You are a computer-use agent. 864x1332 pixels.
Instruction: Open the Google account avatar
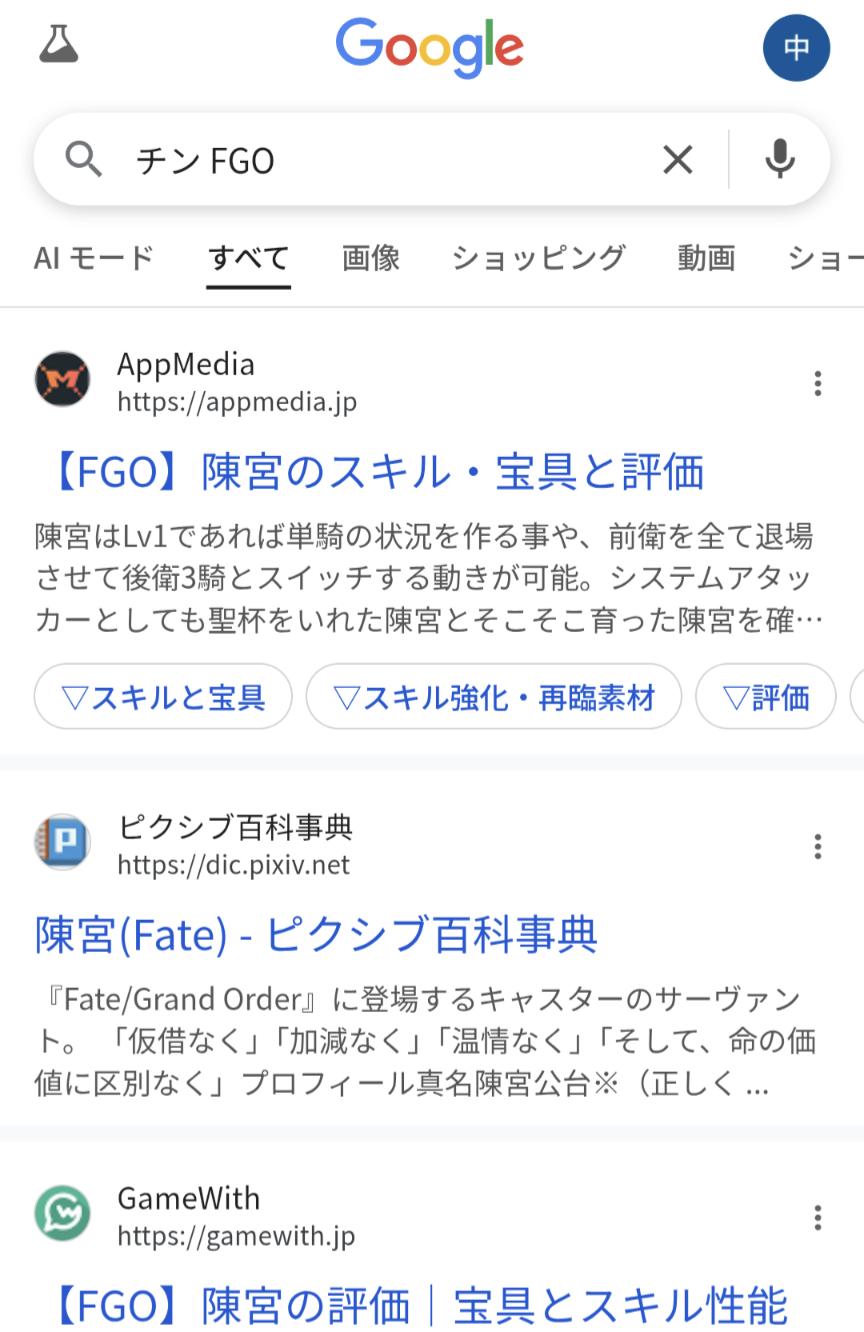[x=796, y=48]
